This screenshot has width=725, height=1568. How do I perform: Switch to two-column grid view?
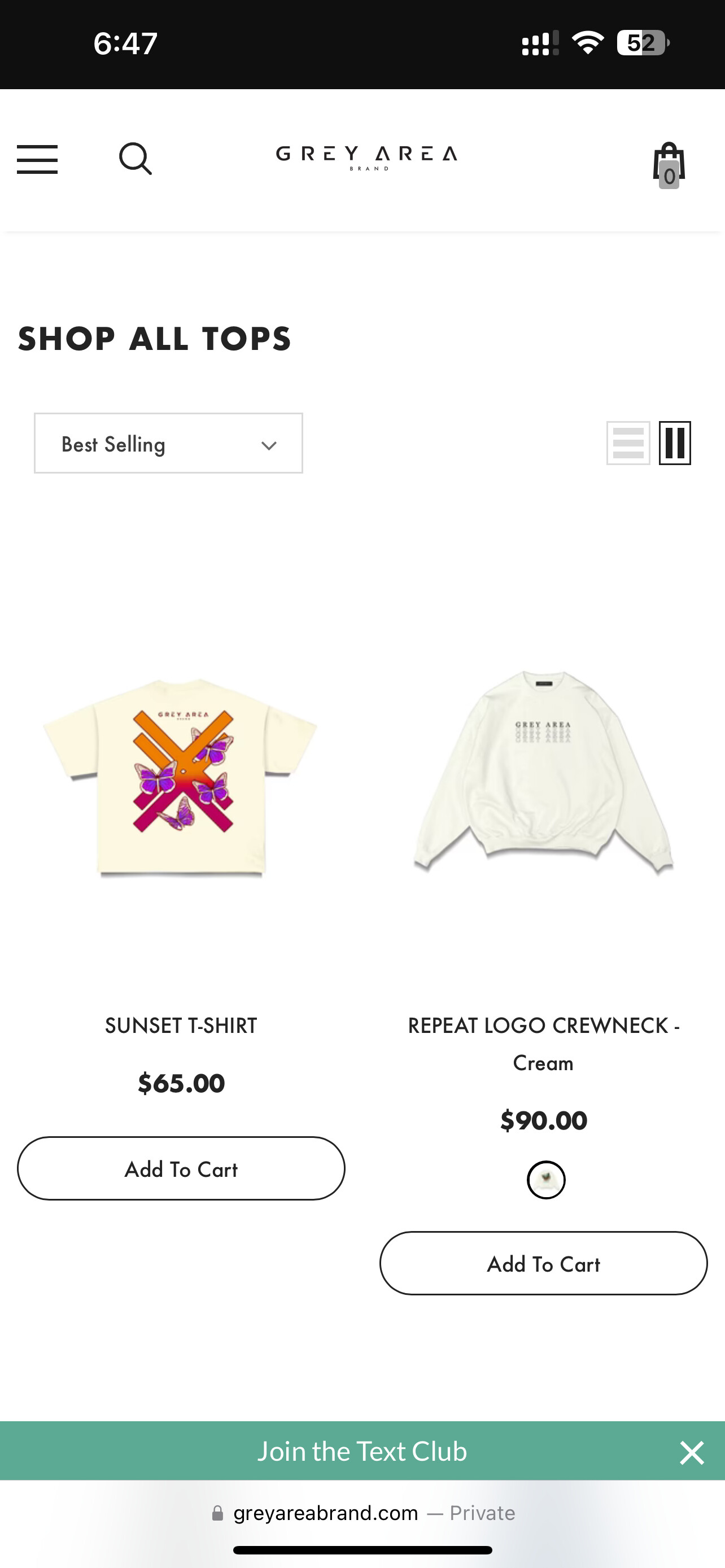[x=675, y=443]
